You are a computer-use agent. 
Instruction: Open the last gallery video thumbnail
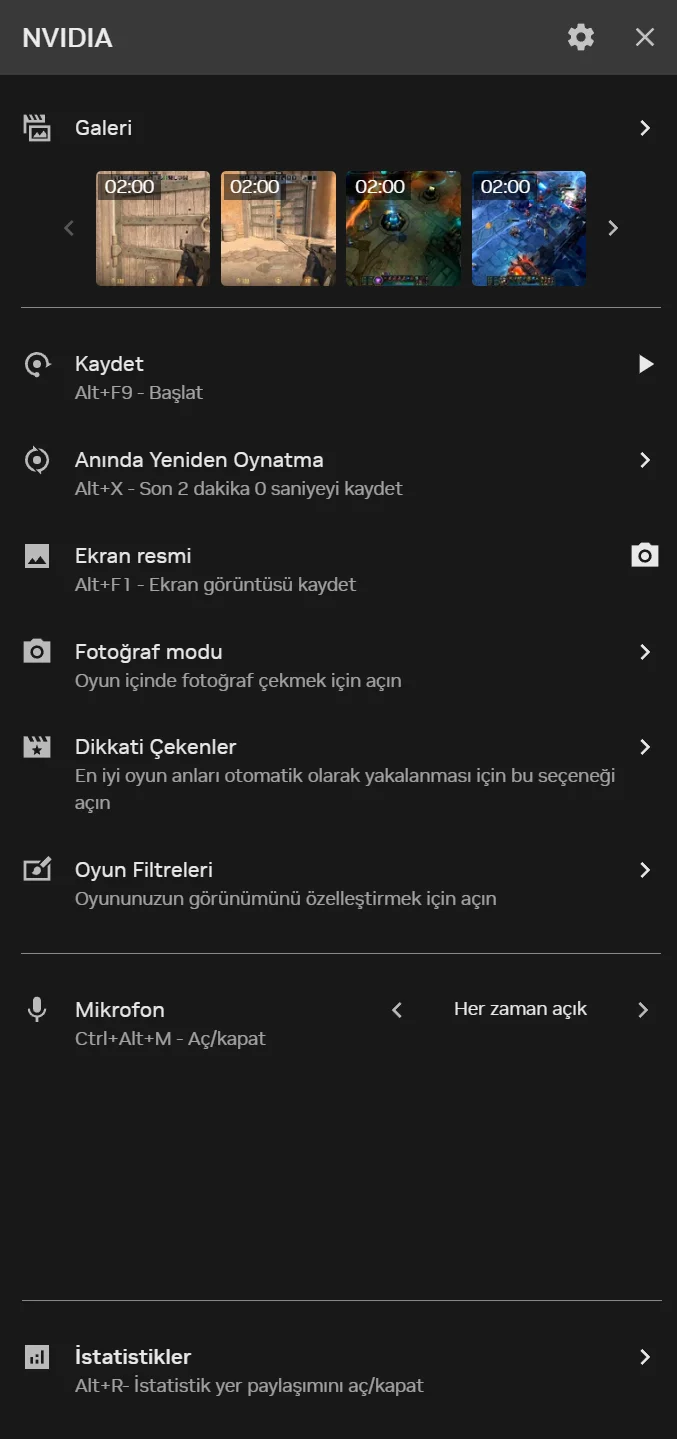(x=529, y=229)
